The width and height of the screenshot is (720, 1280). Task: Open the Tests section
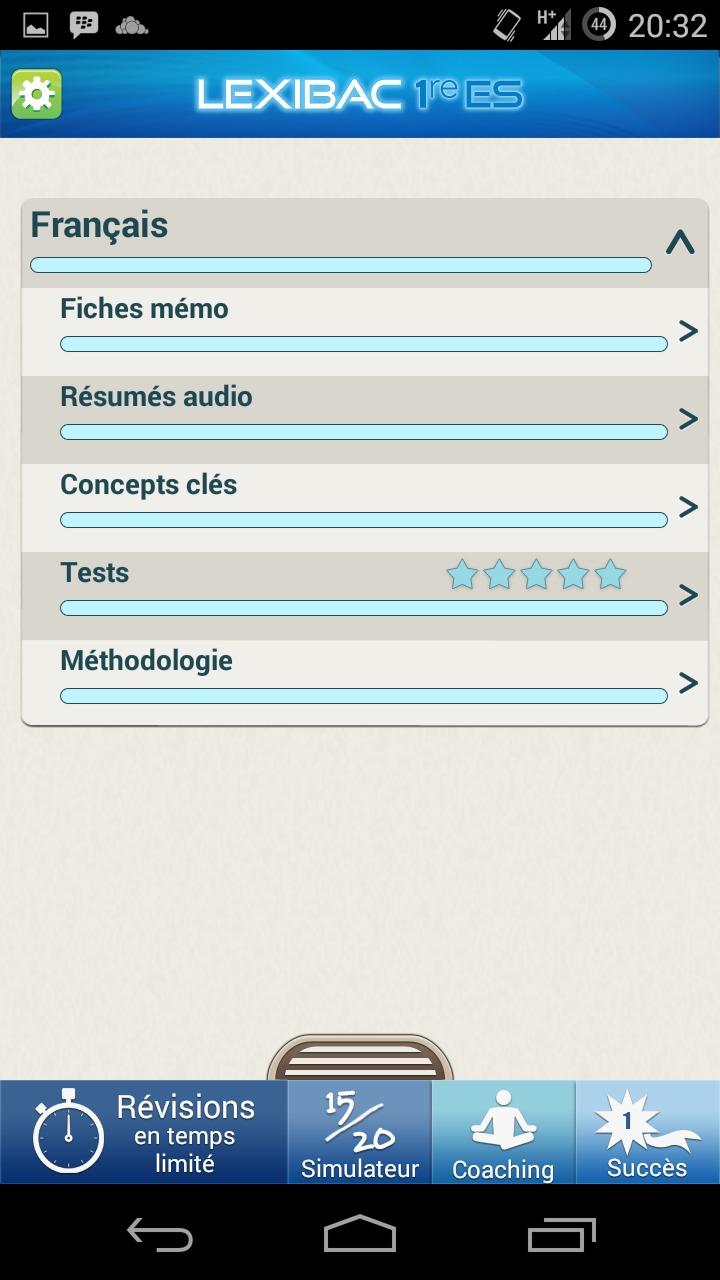[365, 596]
